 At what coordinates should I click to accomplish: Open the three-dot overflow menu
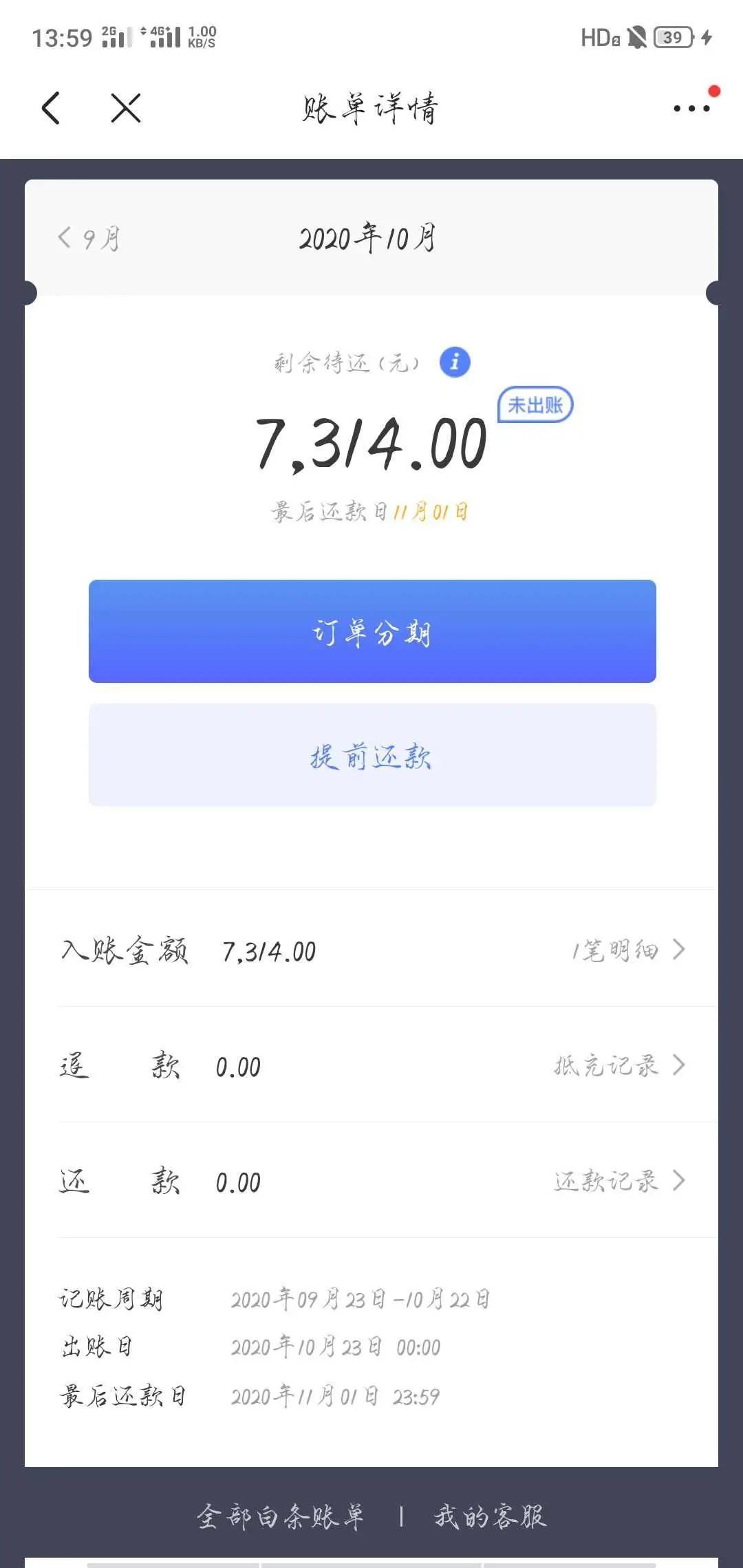point(691,108)
